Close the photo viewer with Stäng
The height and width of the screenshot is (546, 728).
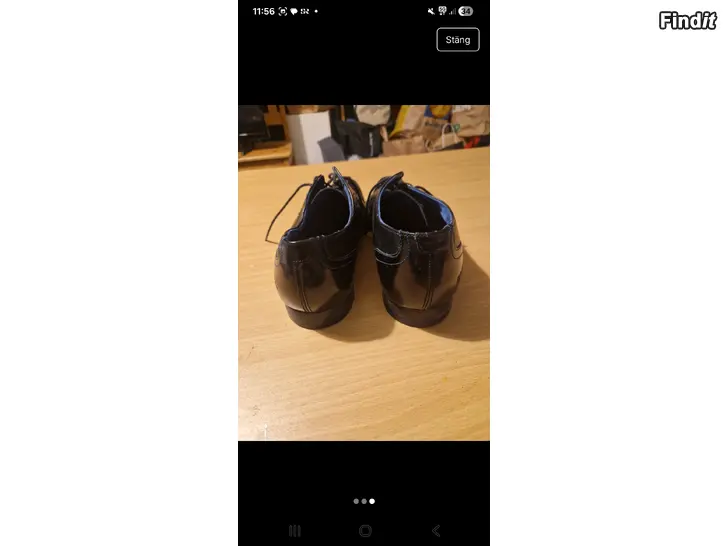(458, 40)
